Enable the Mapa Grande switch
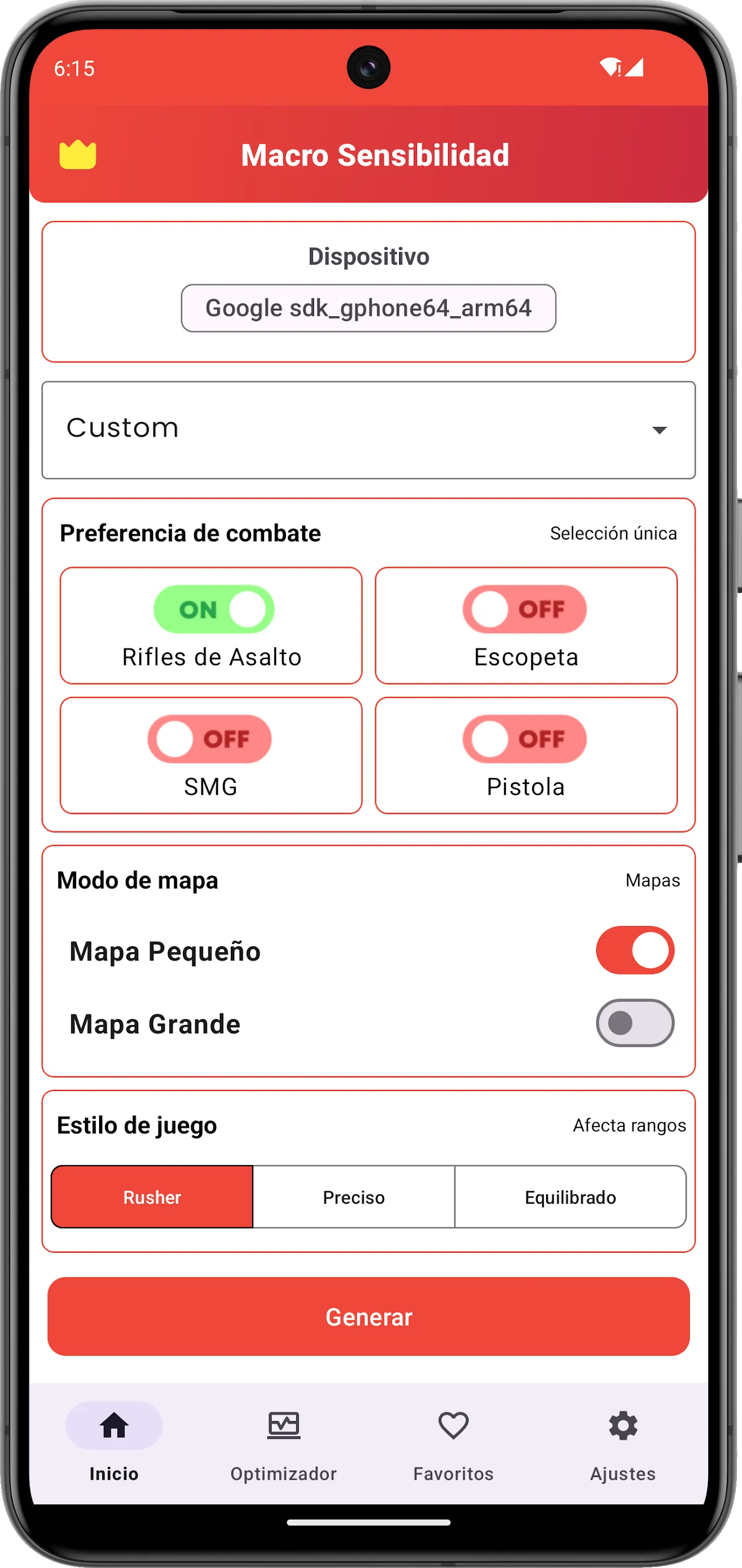Image resolution: width=742 pixels, height=1568 pixels. 634,1022
